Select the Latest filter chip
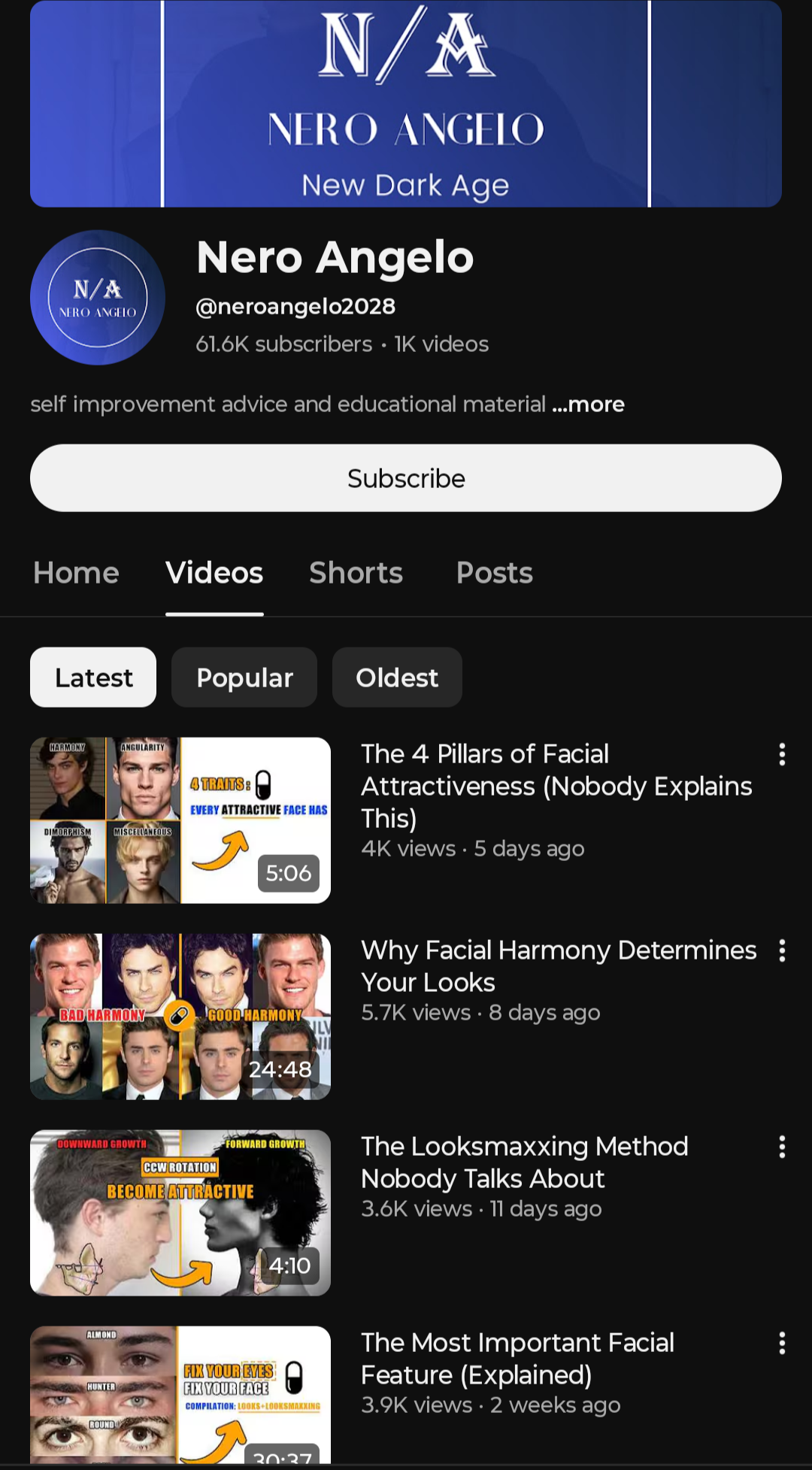The height and width of the screenshot is (1470, 812). tap(92, 677)
